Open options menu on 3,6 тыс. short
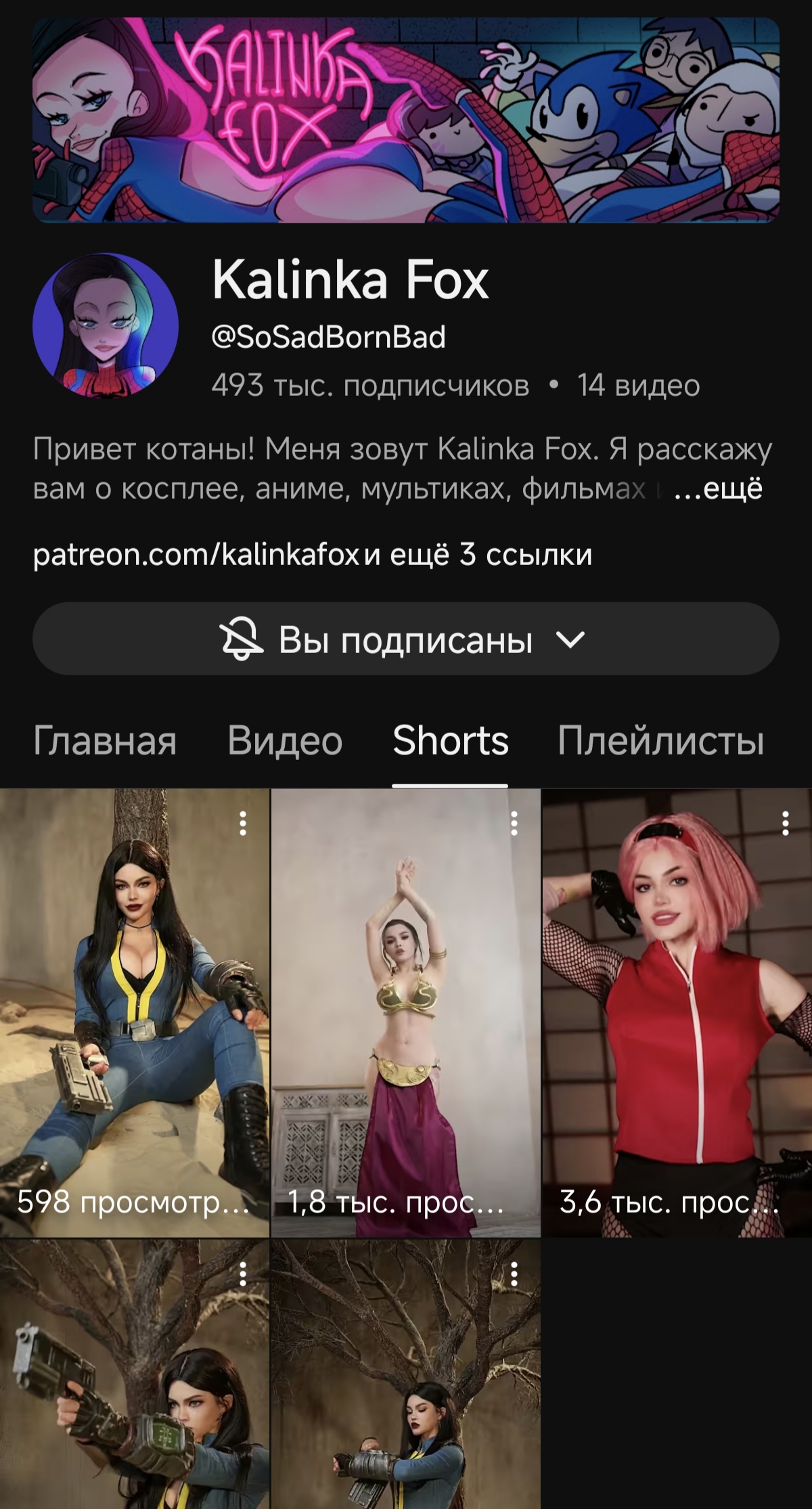This screenshot has height=1509, width=812. pos(785,824)
